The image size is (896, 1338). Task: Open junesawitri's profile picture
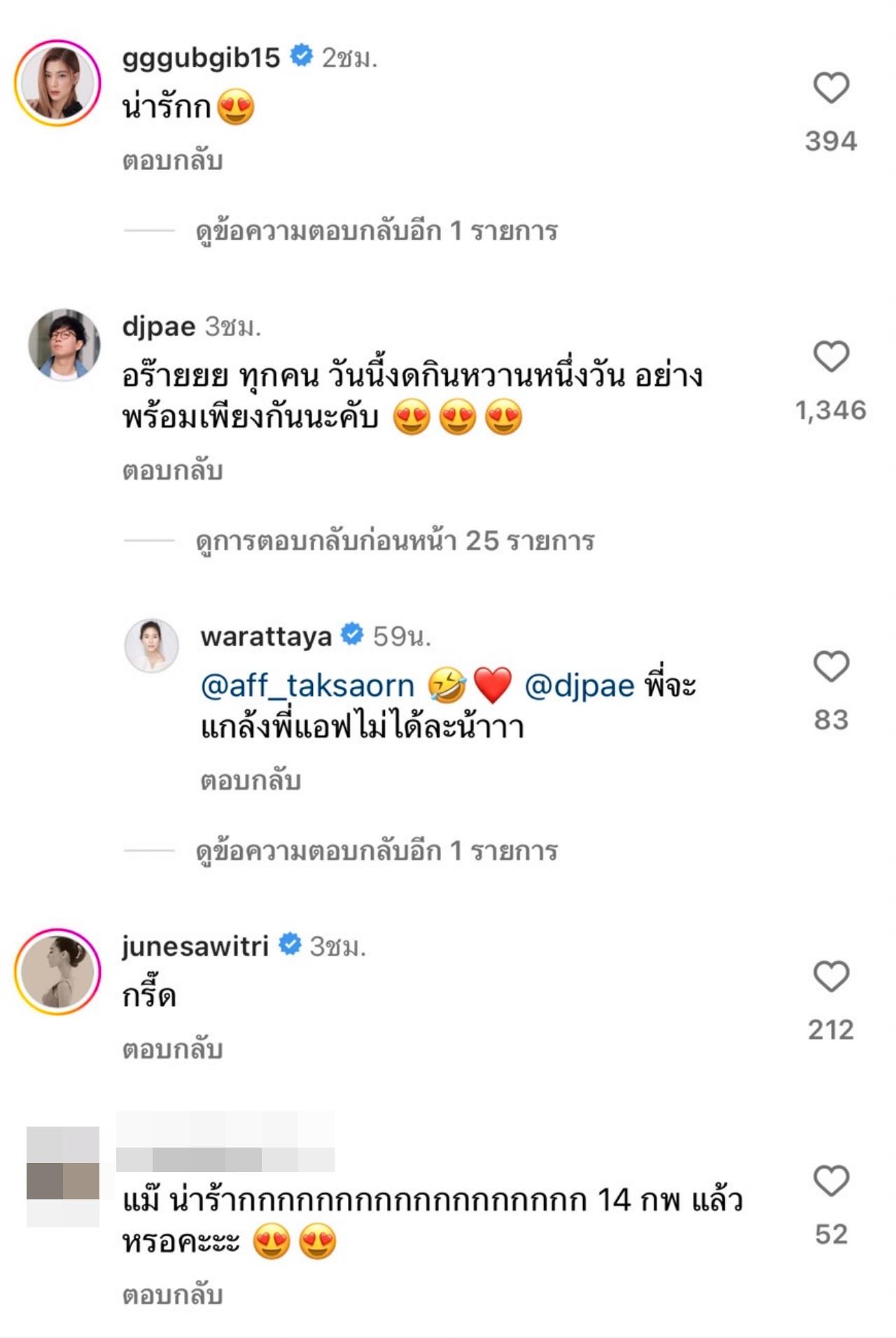pos(58,972)
